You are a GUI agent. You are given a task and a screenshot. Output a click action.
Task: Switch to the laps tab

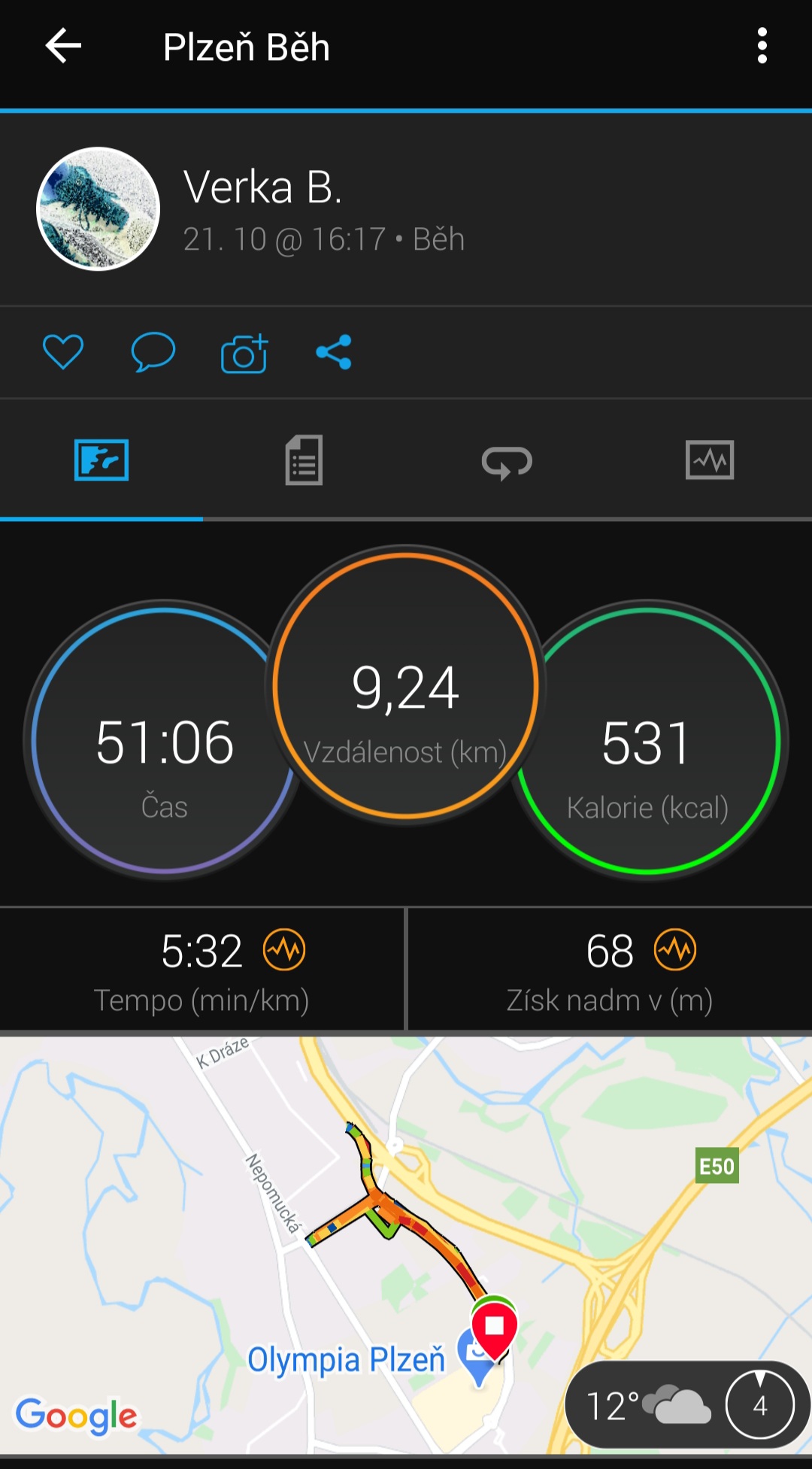[x=507, y=462]
